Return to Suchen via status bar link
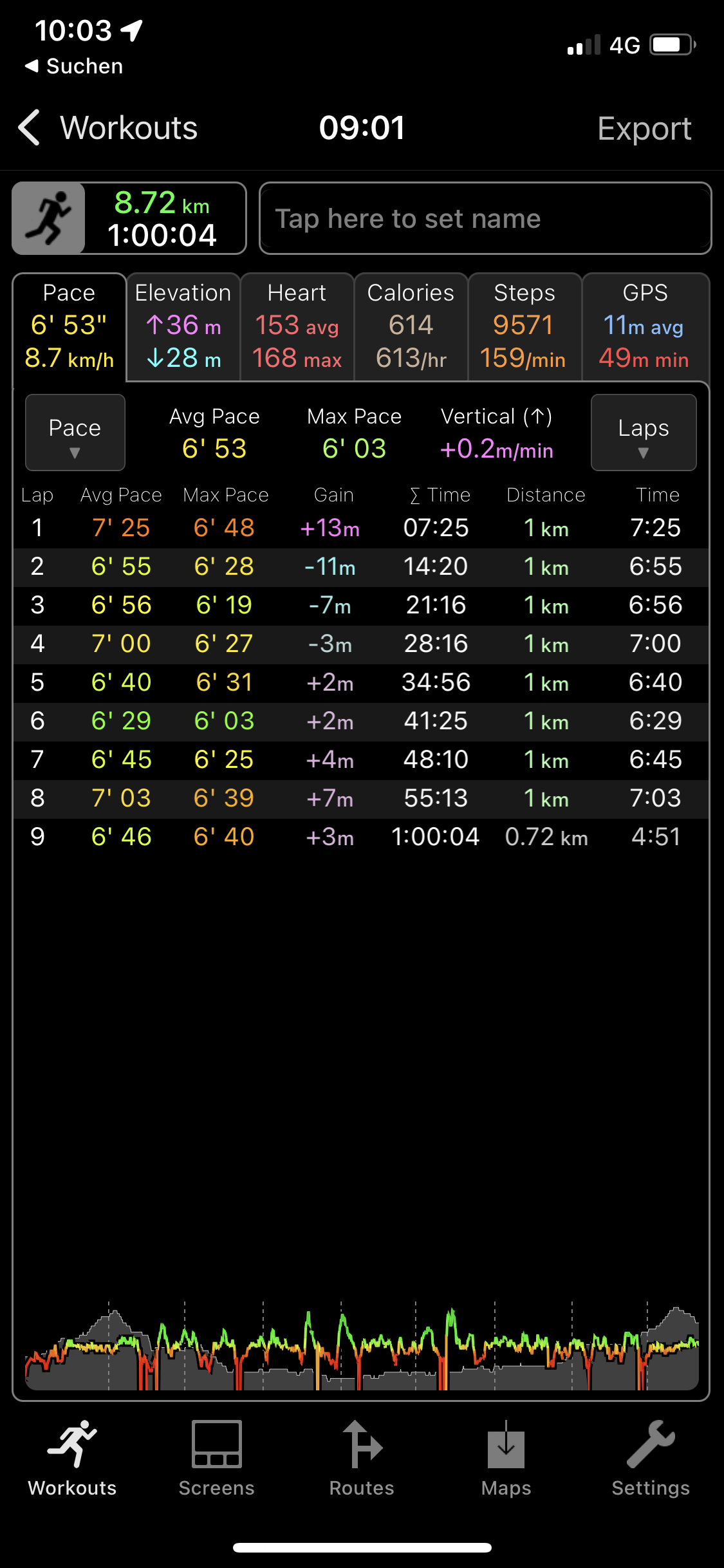The height and width of the screenshot is (1568, 724). (74, 66)
